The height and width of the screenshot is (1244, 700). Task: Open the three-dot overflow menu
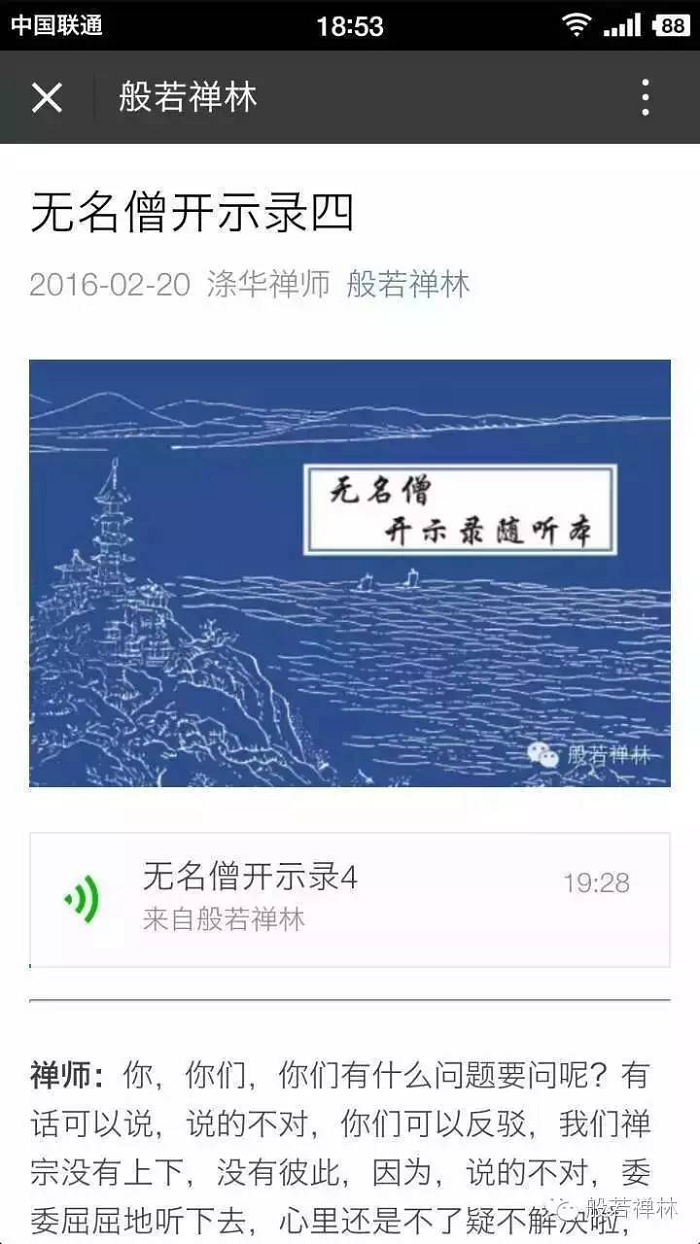[645, 97]
